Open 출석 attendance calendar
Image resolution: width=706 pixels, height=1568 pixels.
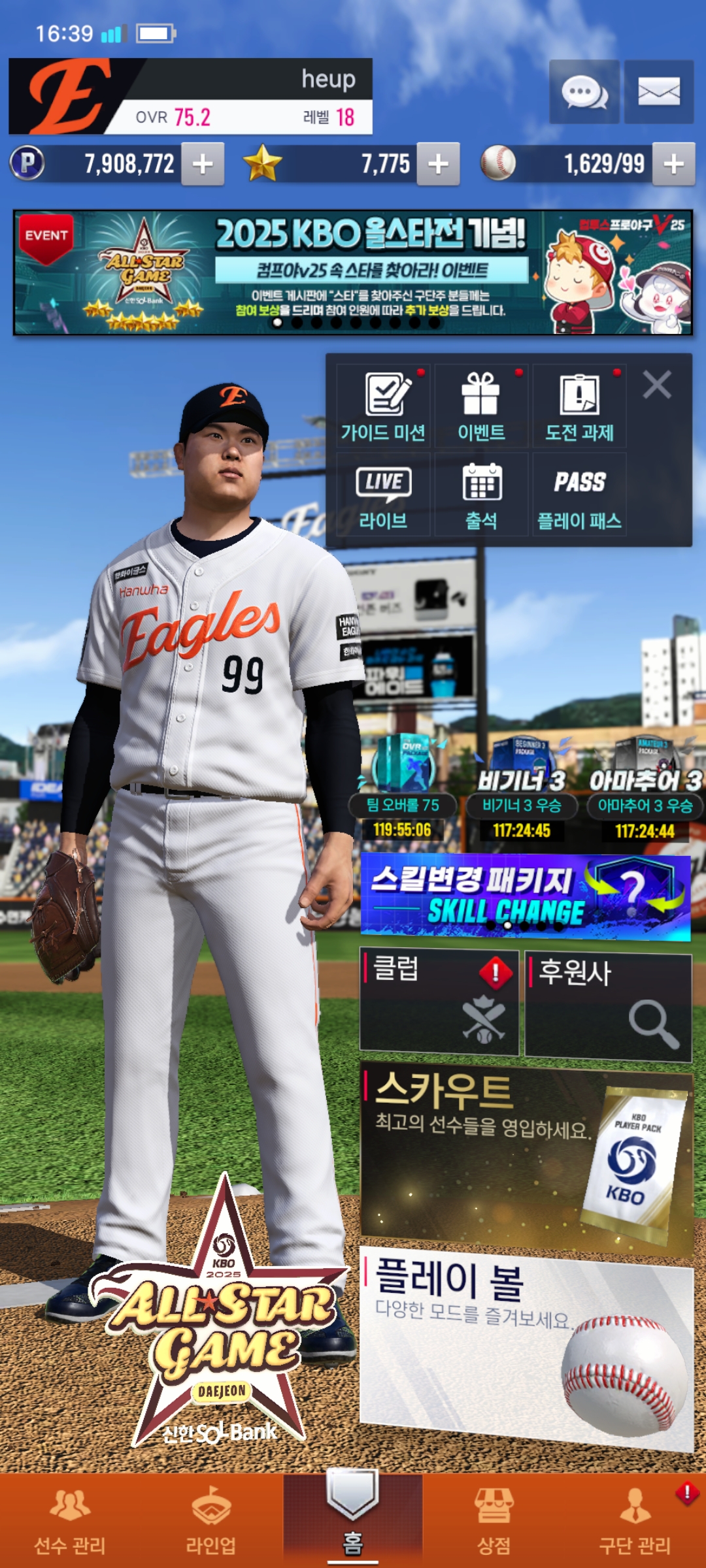[481, 495]
